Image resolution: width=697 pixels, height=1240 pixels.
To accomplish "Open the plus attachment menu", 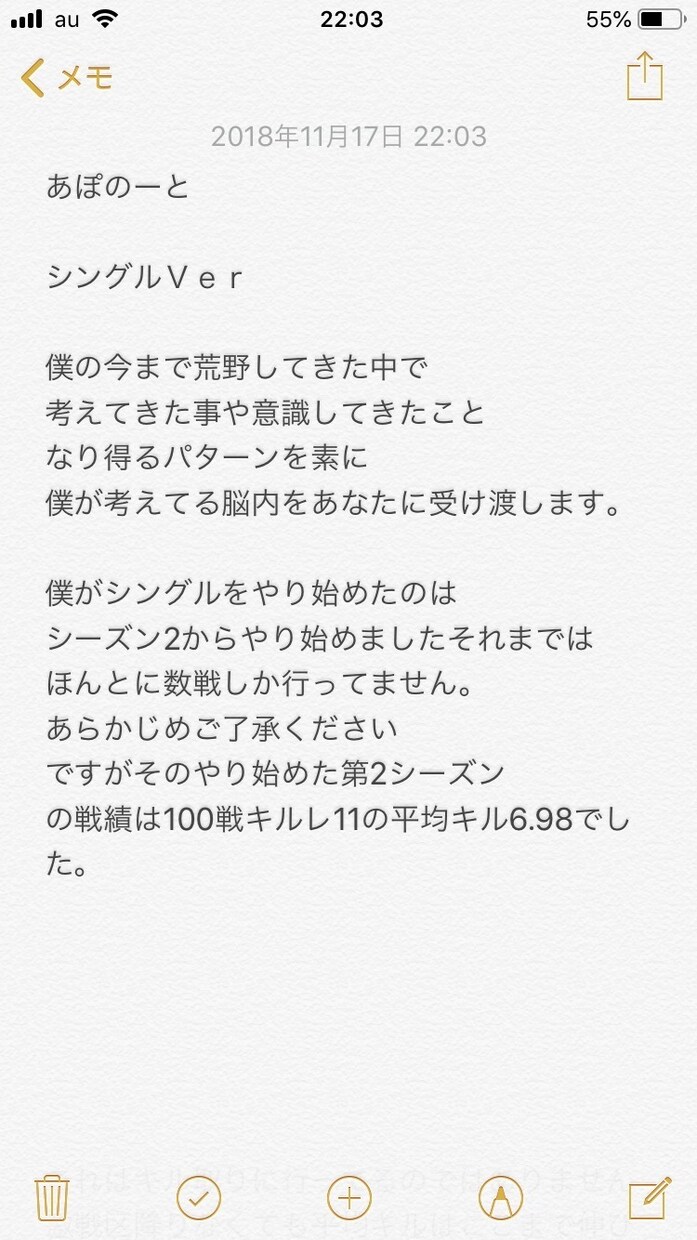I will (x=349, y=1197).
